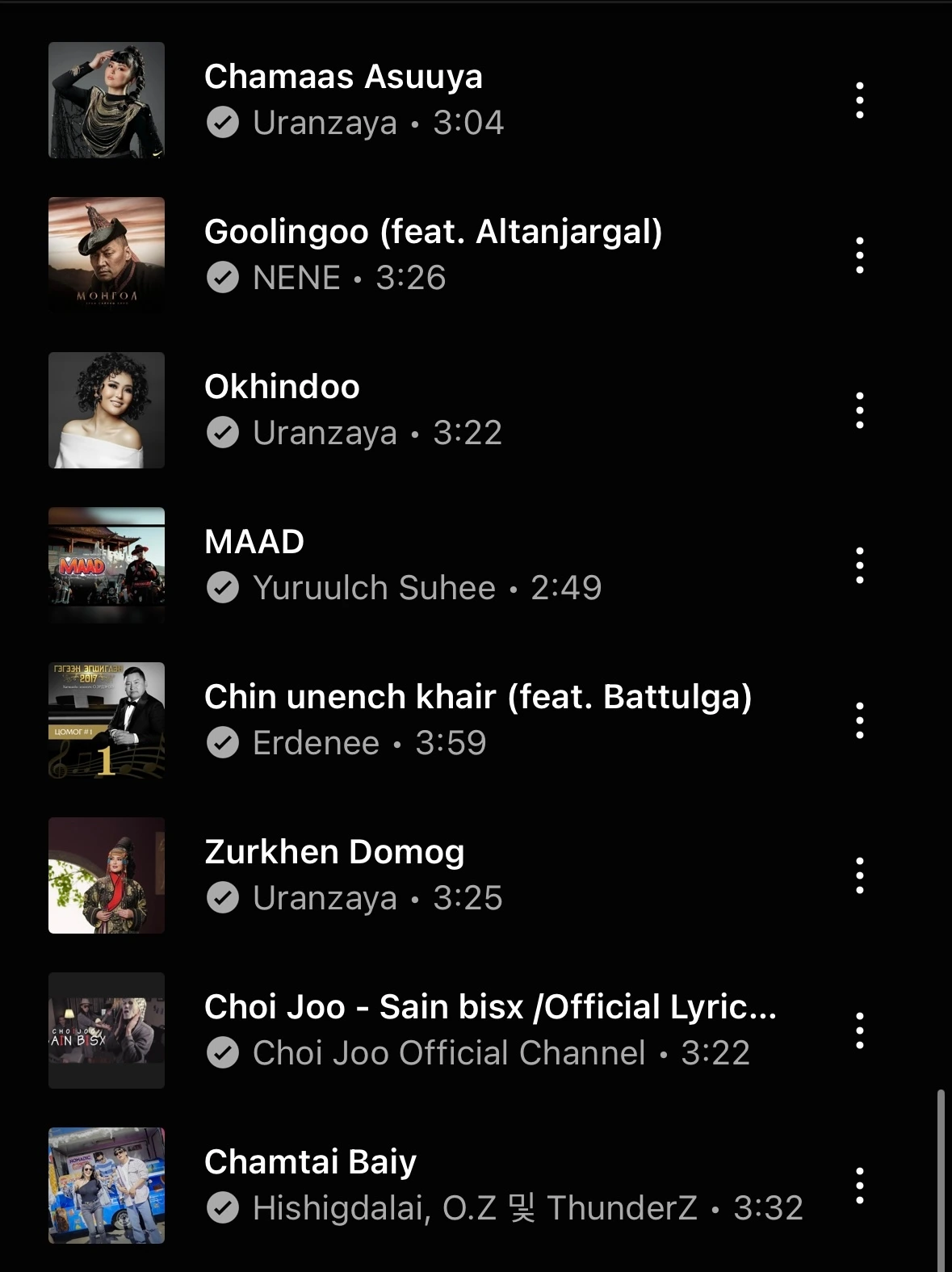Tap the three-dot menu beside MAAD
The height and width of the screenshot is (1272, 952).
pos(859,565)
